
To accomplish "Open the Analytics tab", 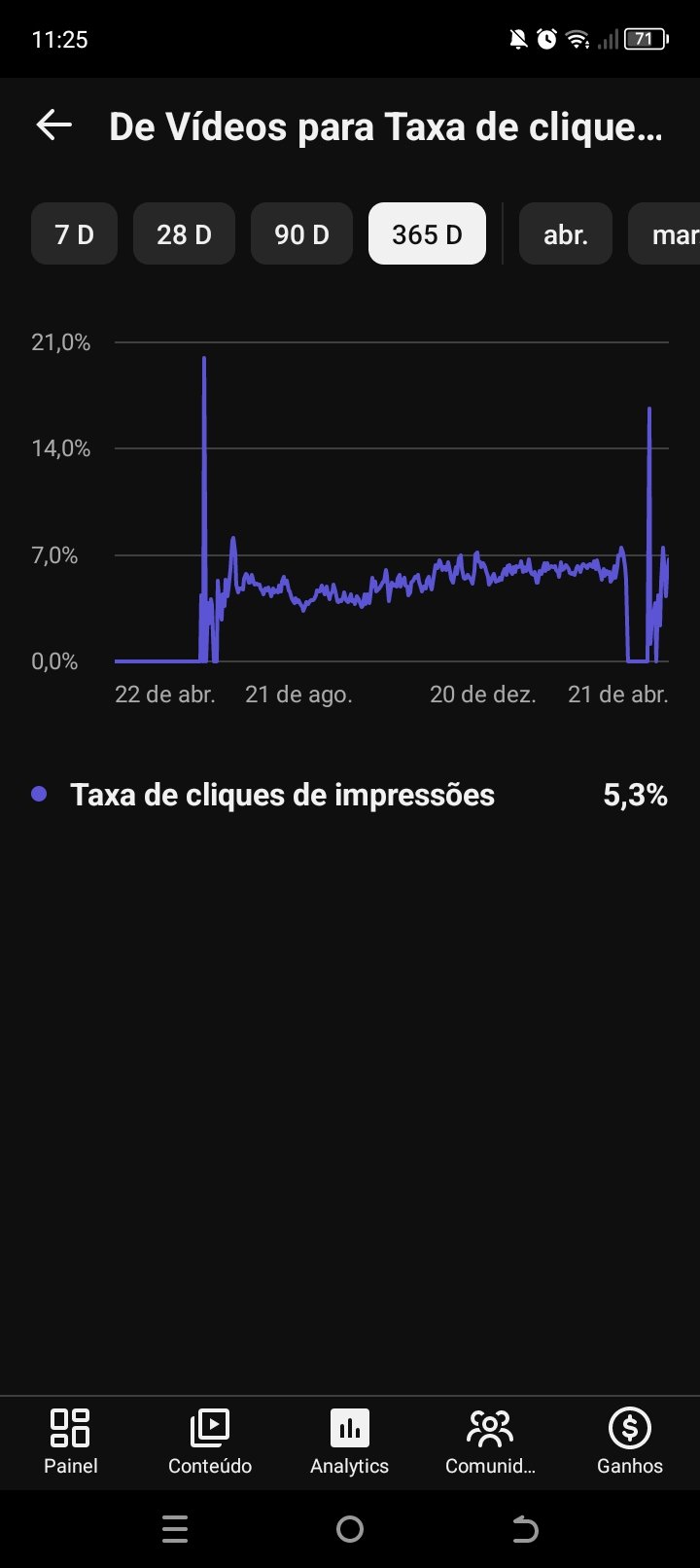I will coord(350,1442).
